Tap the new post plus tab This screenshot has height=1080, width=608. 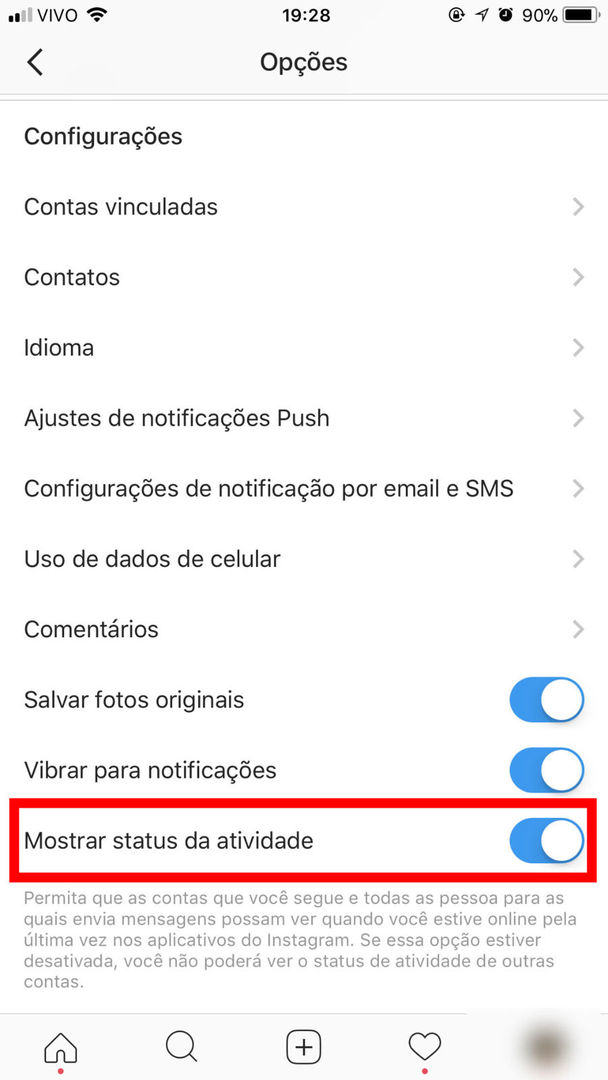click(304, 1048)
